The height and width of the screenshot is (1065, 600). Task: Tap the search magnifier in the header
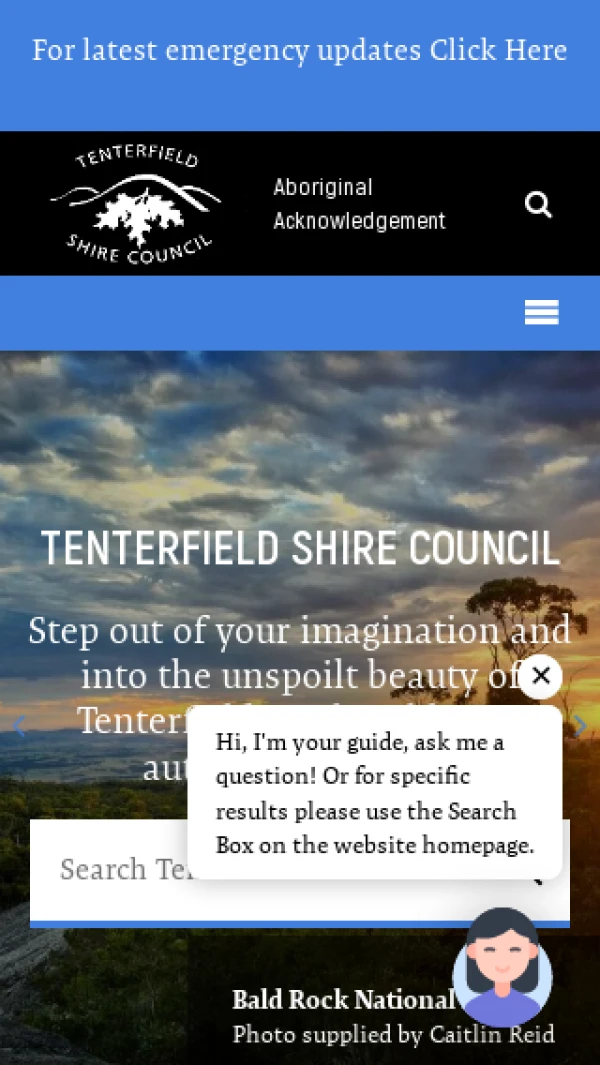tap(538, 205)
